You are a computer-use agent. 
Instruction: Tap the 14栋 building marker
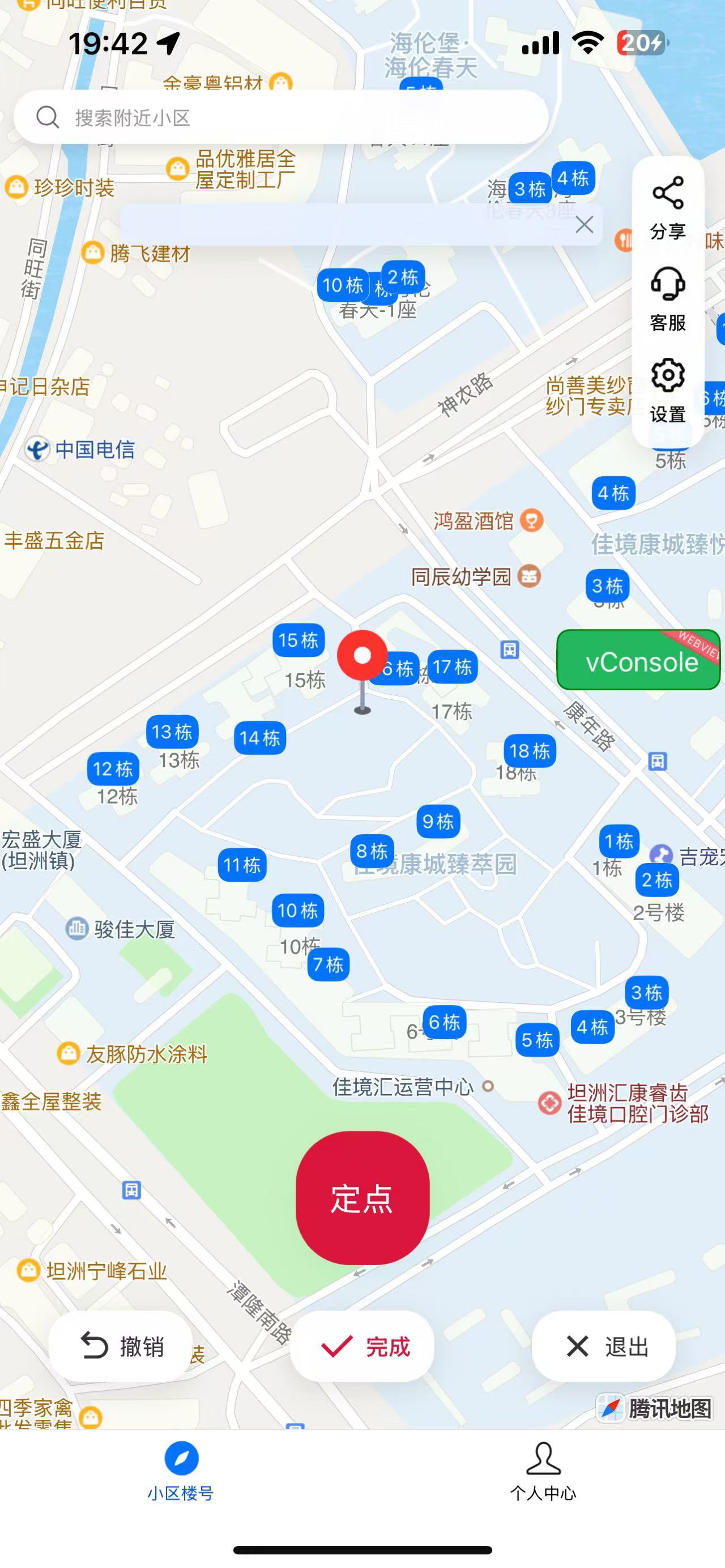pos(260,738)
